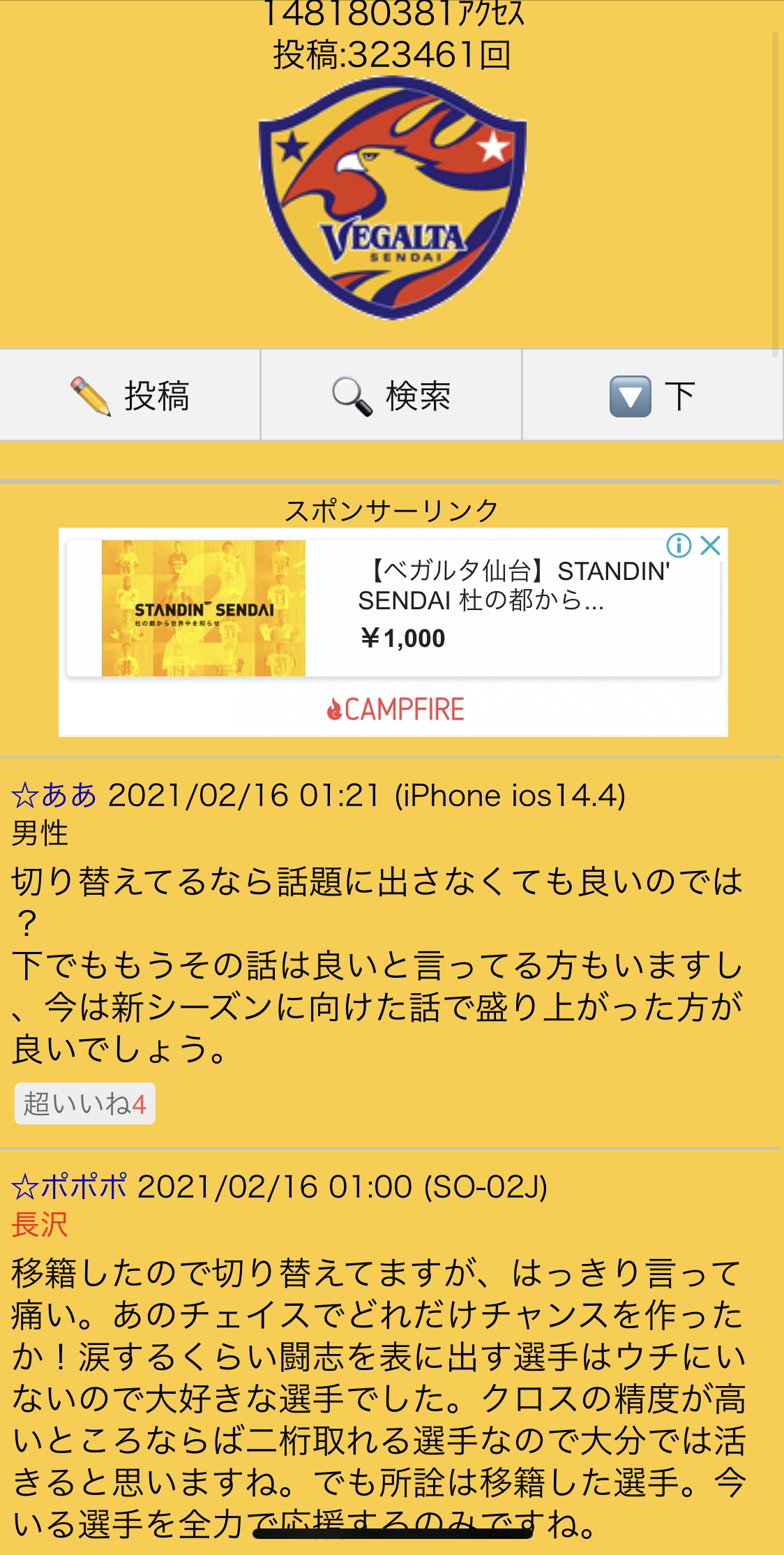Open ☆ポポポ user name link

point(70,1186)
